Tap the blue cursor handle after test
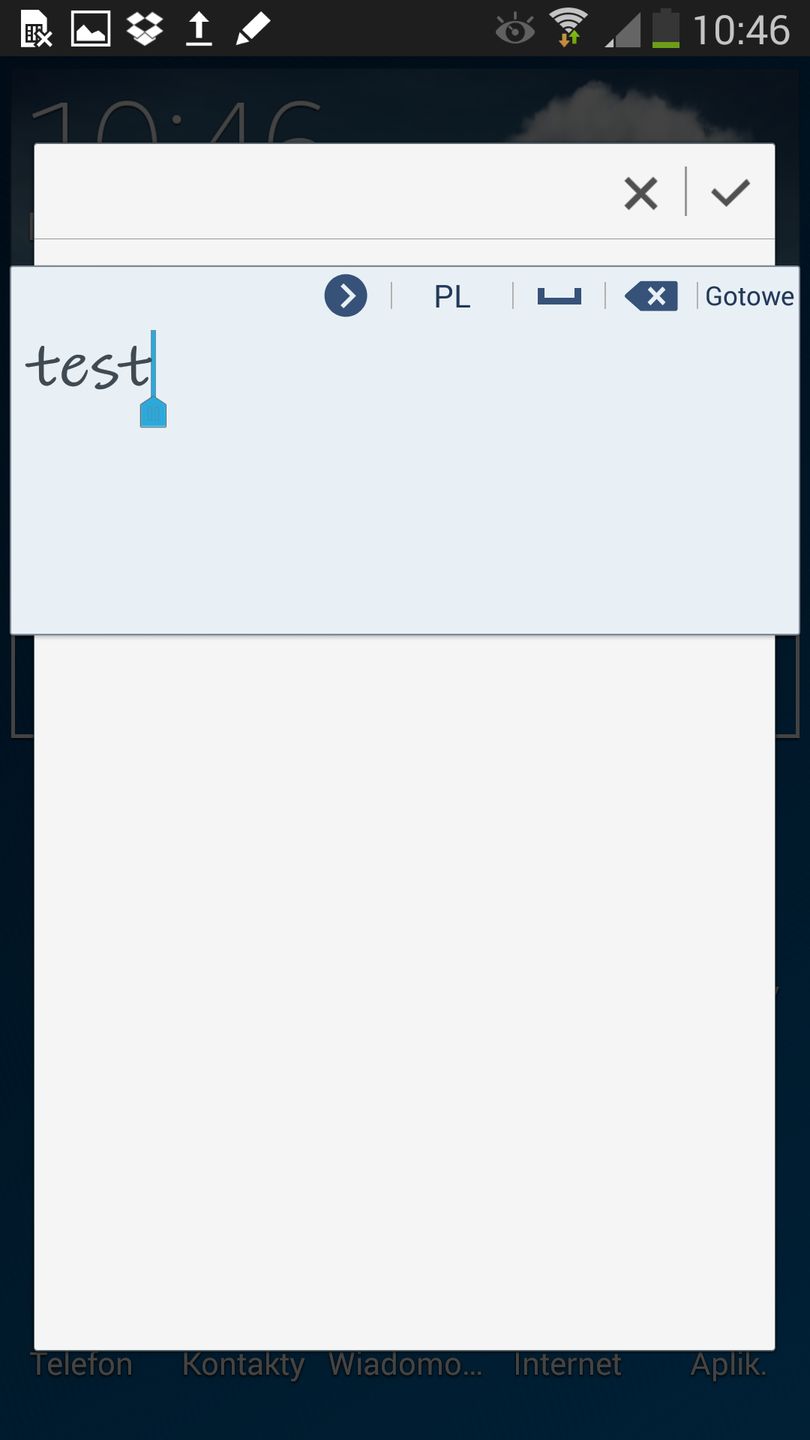810x1440 pixels. [x=153, y=411]
